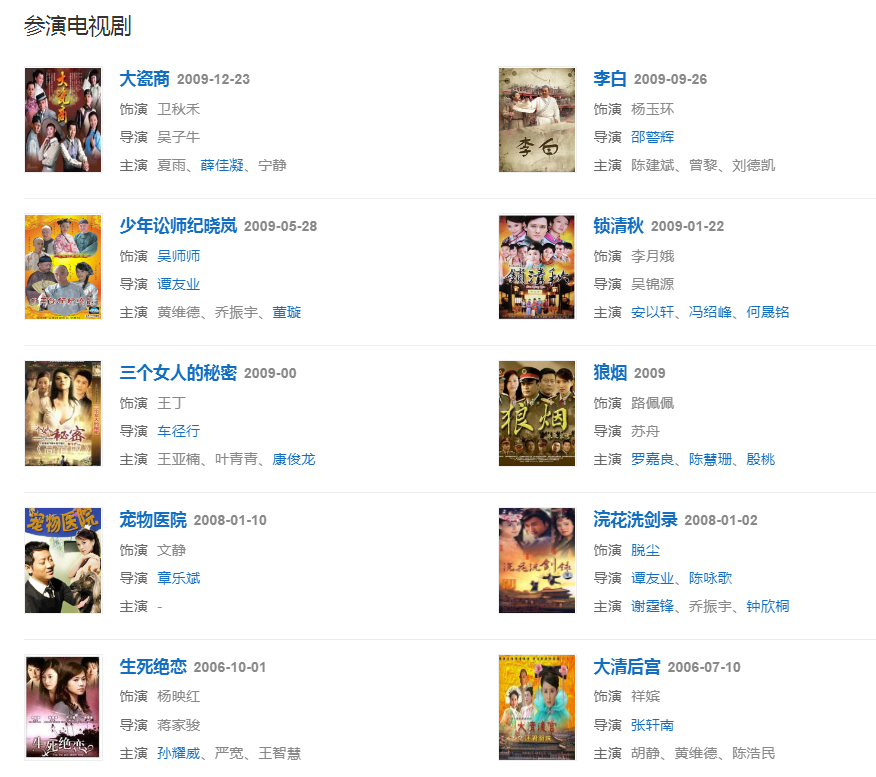The image size is (876, 777).
Task: Open the 锁清秋 title link
Action: tap(618, 226)
